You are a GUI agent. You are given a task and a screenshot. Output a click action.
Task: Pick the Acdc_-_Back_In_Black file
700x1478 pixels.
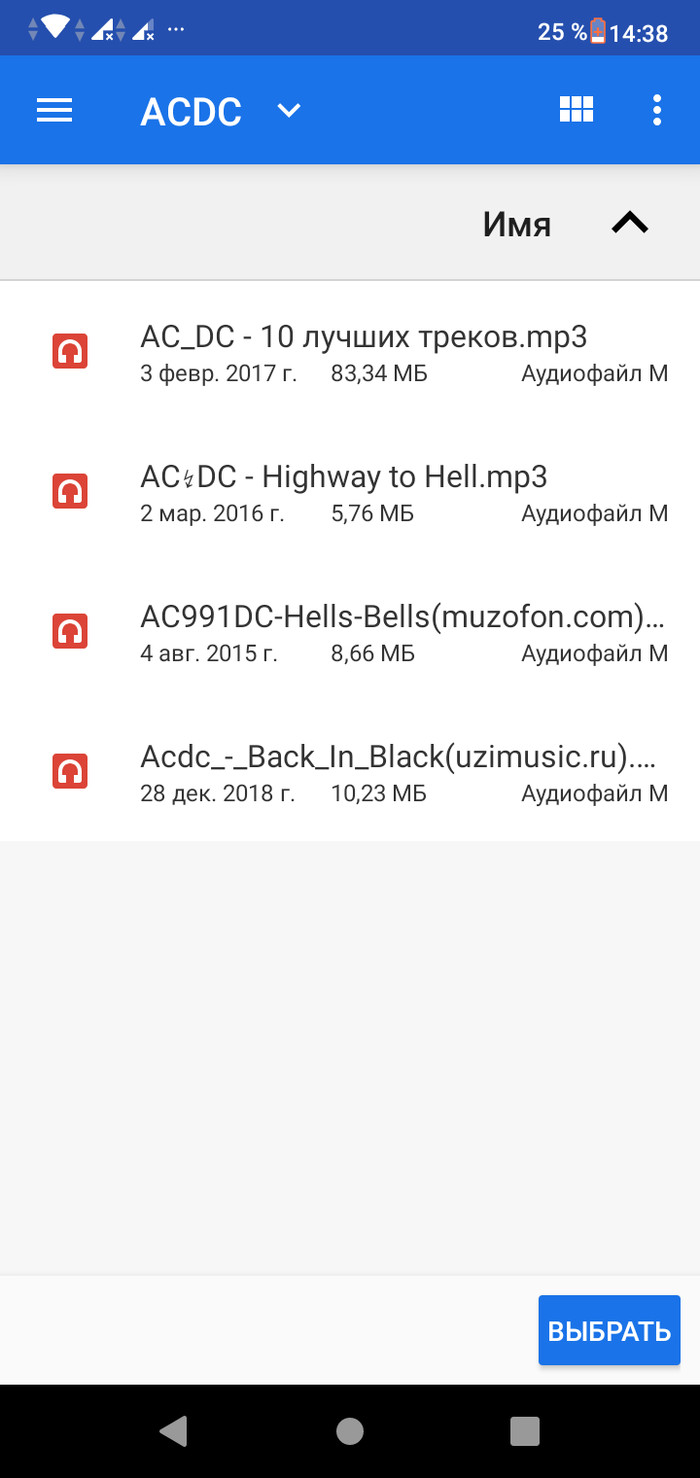350,771
